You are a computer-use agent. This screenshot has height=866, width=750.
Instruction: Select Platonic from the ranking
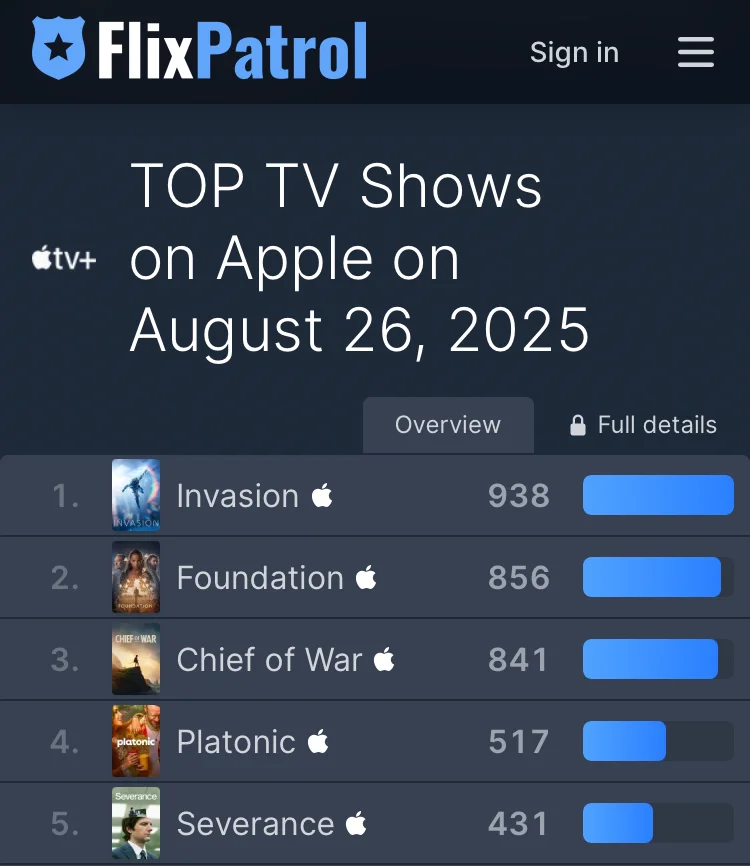pos(236,742)
